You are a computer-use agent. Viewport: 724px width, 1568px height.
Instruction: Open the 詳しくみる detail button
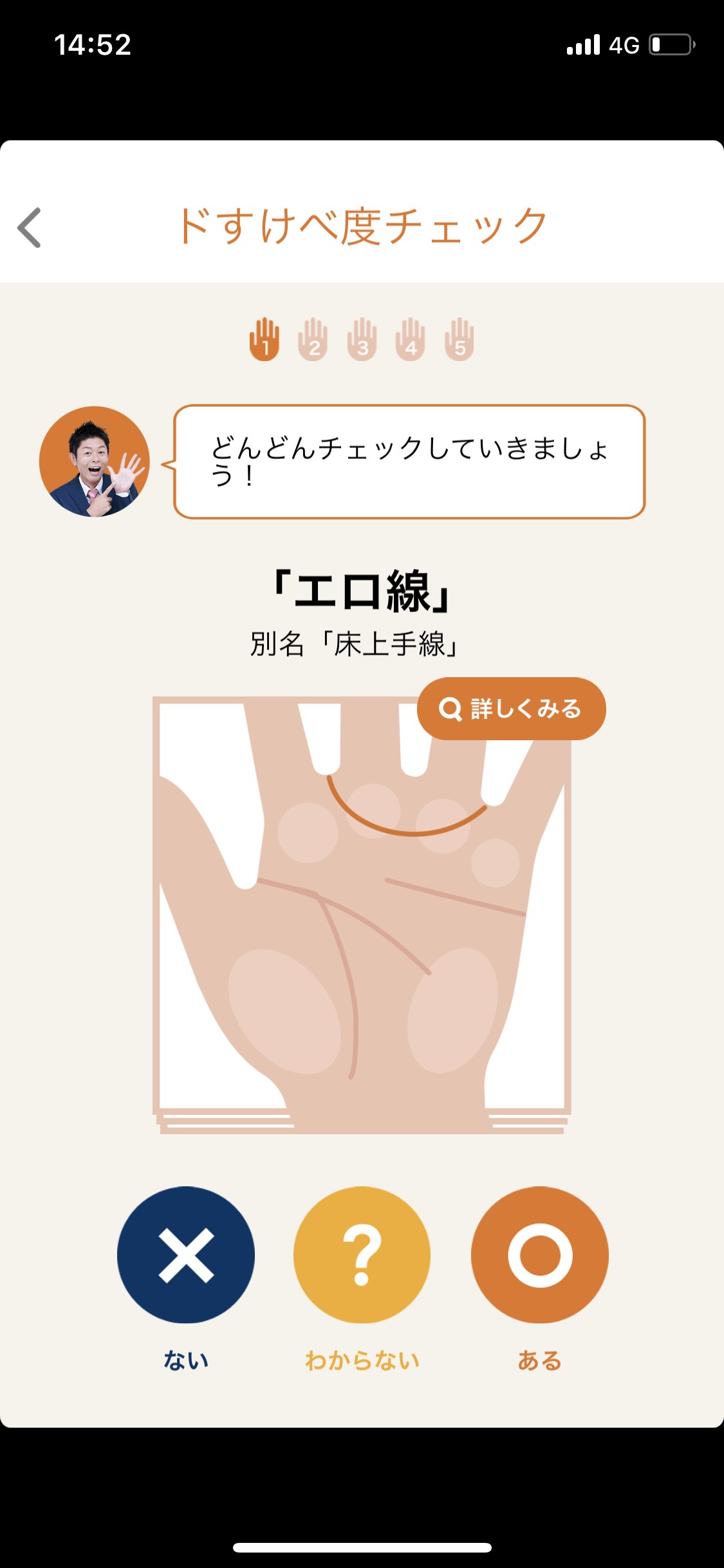tap(511, 709)
